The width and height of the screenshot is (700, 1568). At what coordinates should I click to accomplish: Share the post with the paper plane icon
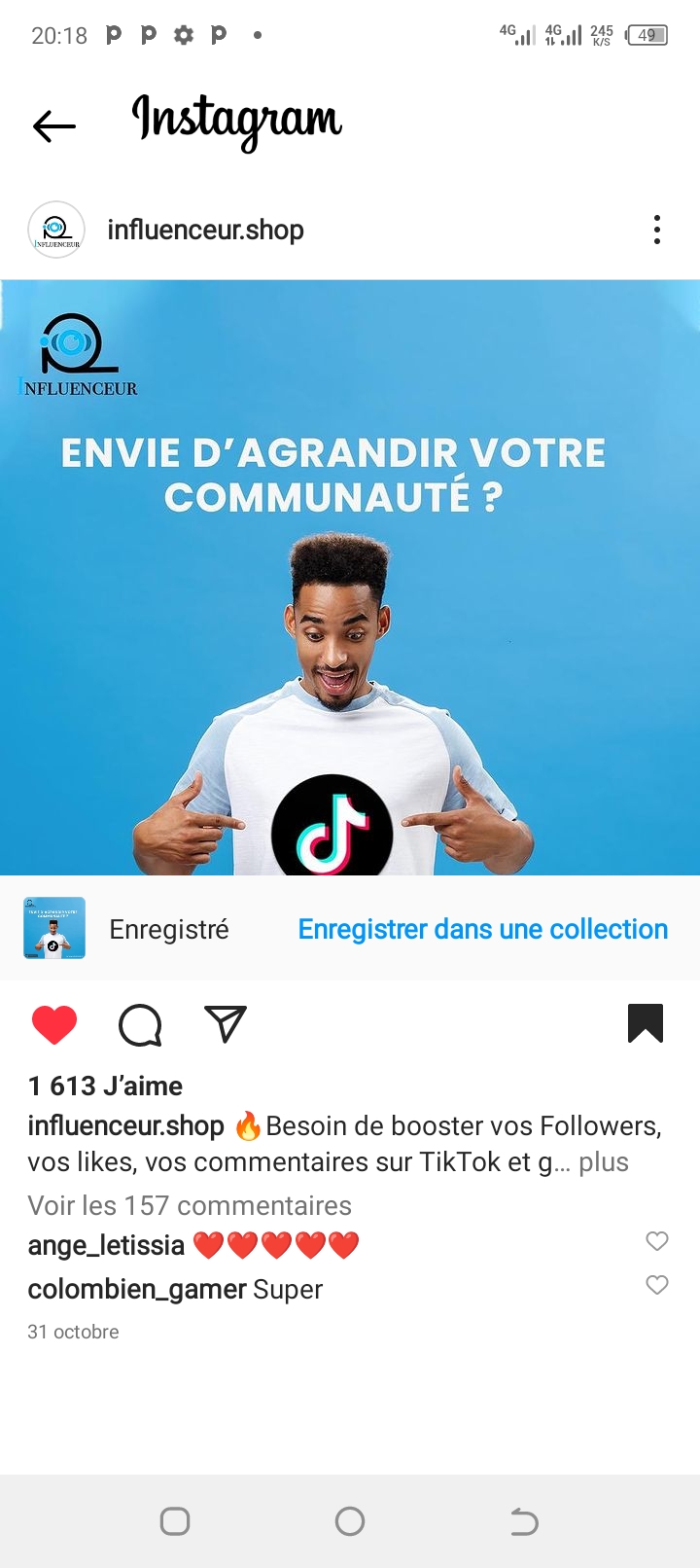pos(226,1024)
